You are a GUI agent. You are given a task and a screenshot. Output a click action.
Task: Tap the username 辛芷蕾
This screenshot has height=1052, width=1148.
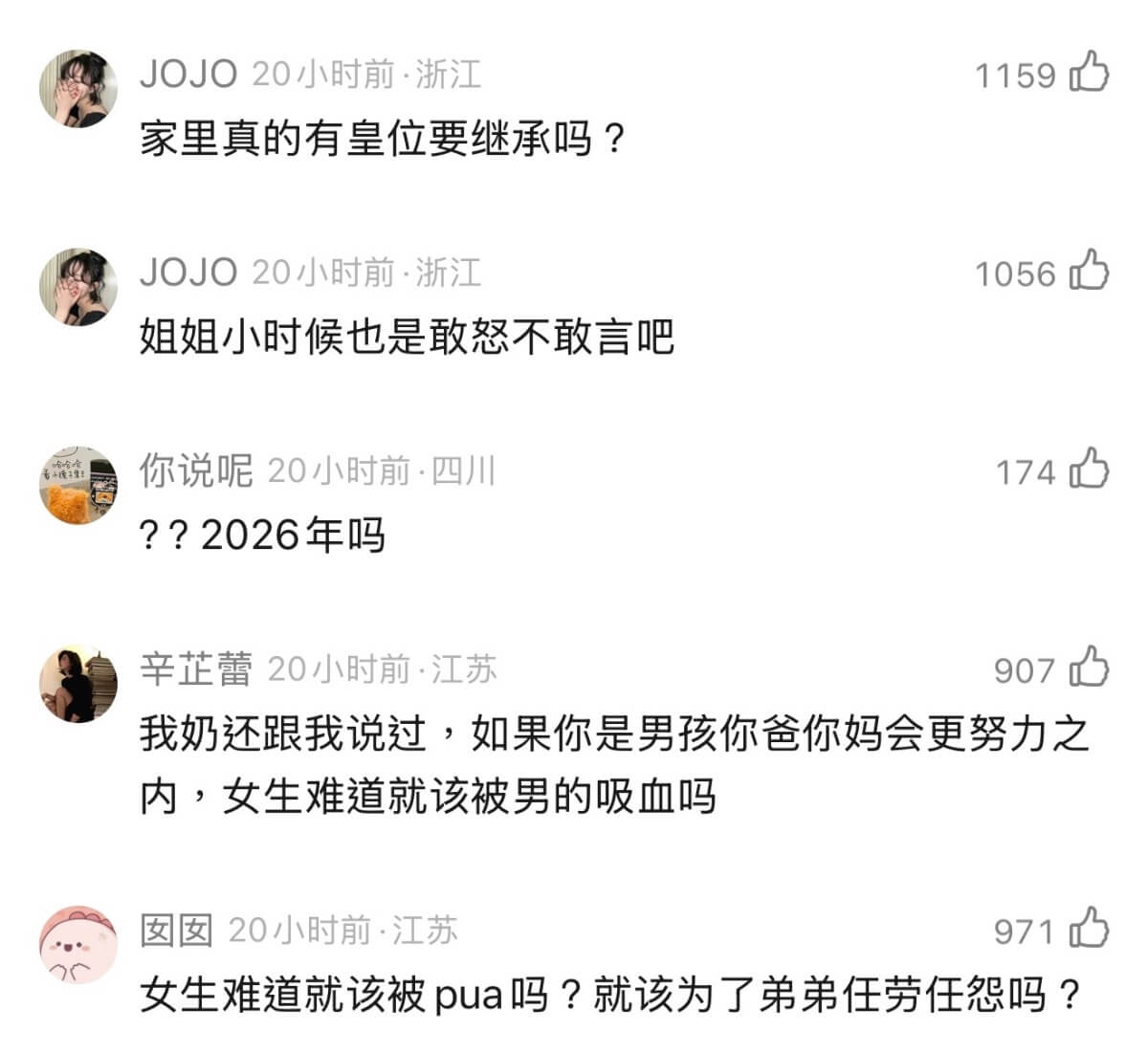[195, 668]
